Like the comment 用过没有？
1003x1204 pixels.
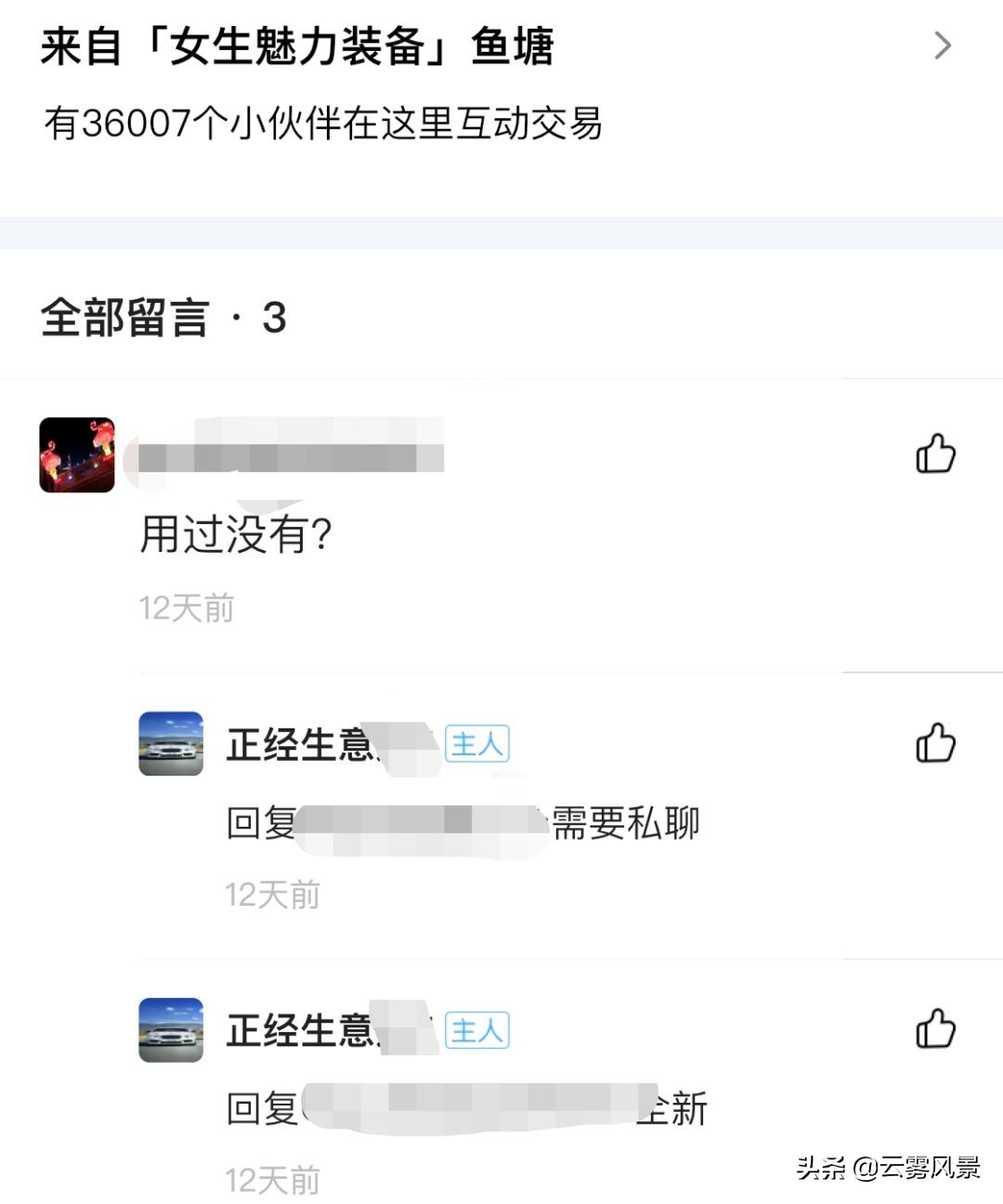point(935,455)
